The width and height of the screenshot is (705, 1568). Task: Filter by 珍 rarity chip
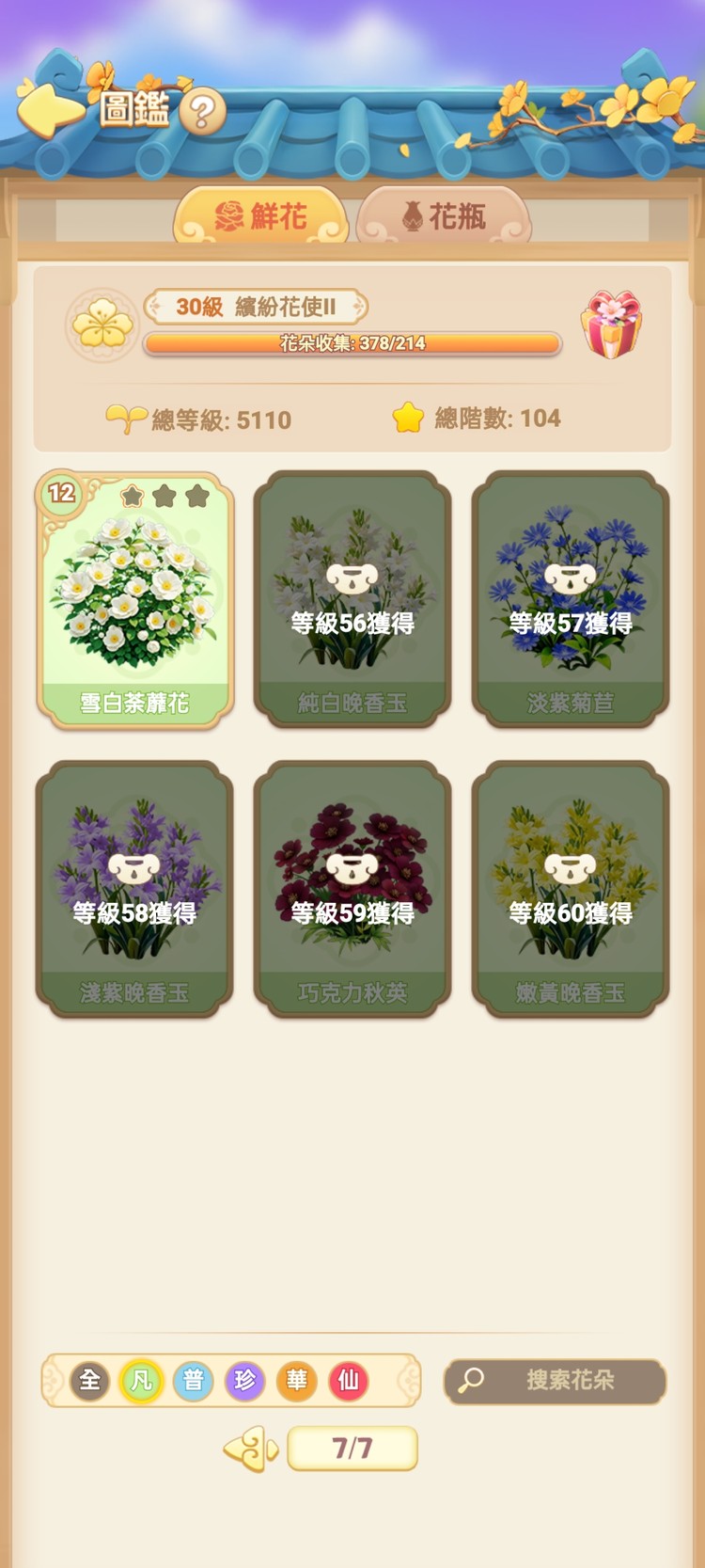[245, 1380]
